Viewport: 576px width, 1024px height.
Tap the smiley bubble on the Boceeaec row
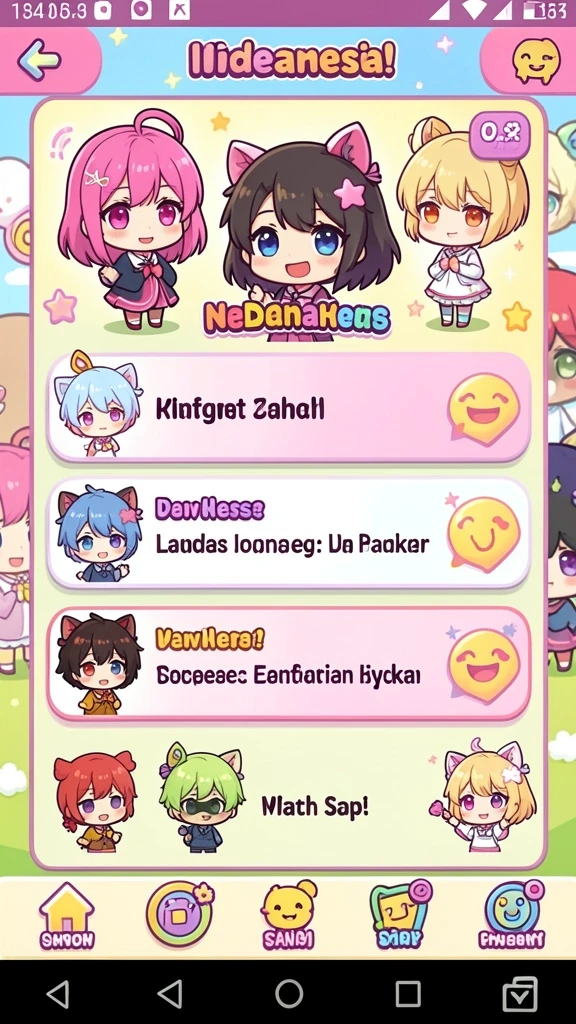coord(483,665)
